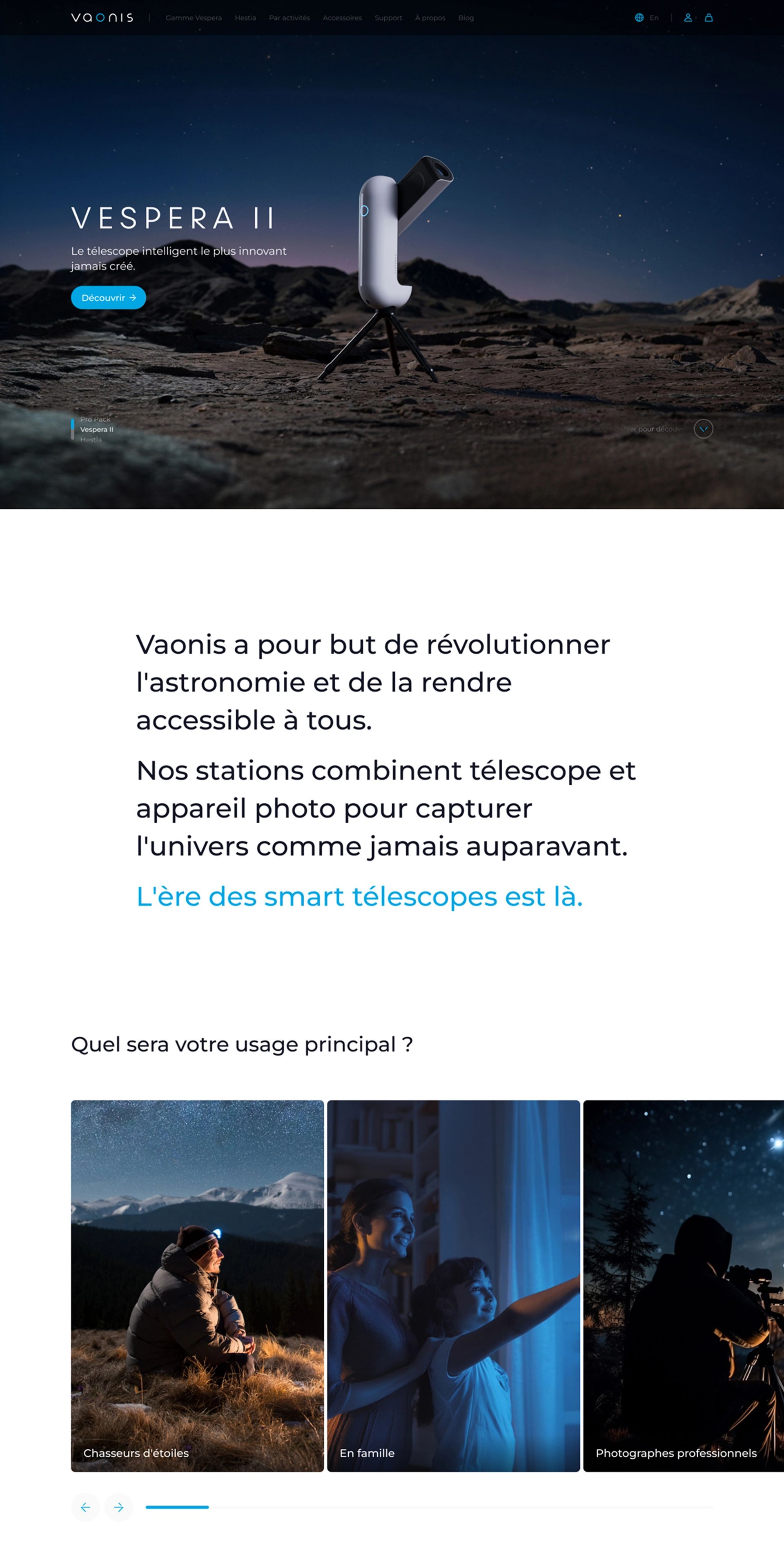The width and height of the screenshot is (784, 1557).
Task: Open the user account icon
Action: (x=687, y=18)
